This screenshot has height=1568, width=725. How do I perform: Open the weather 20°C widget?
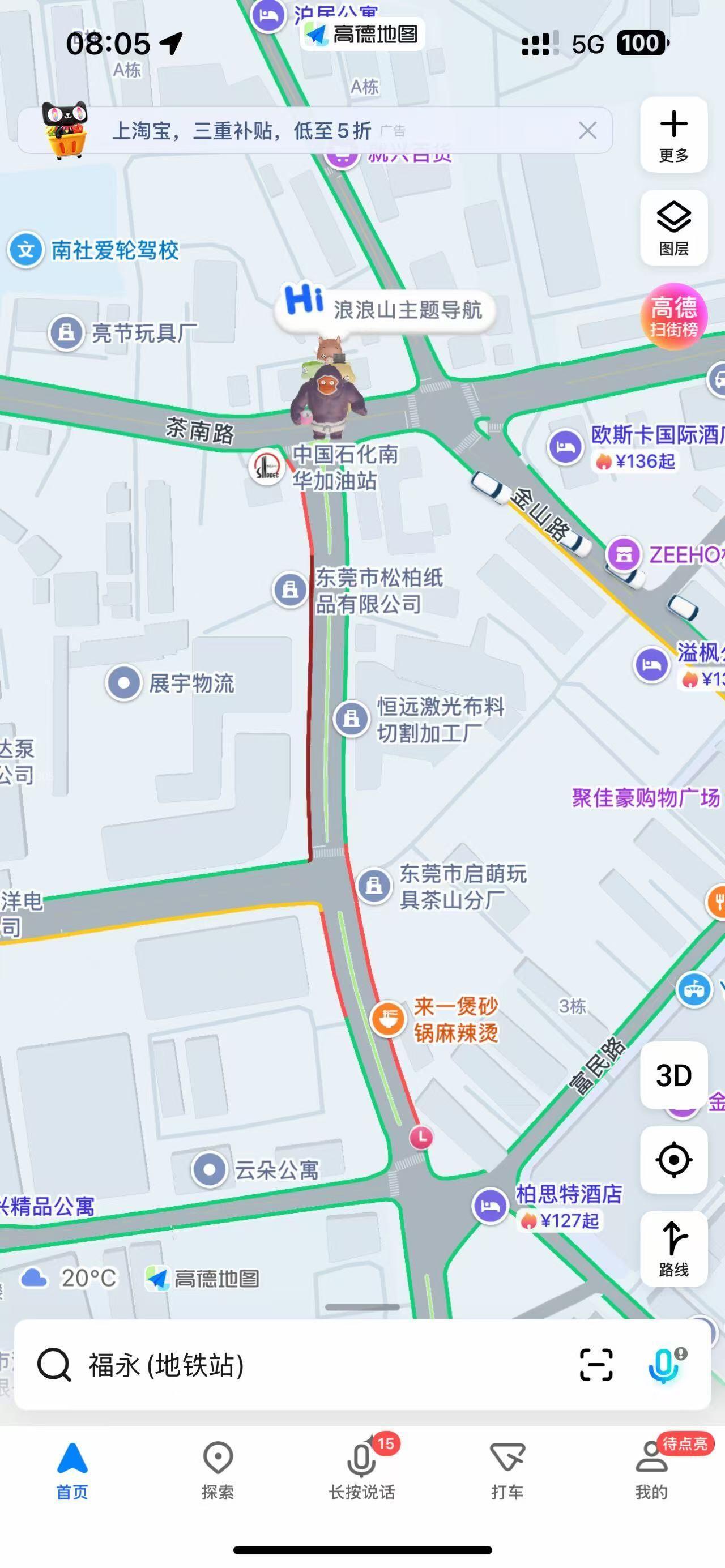coord(68,1278)
